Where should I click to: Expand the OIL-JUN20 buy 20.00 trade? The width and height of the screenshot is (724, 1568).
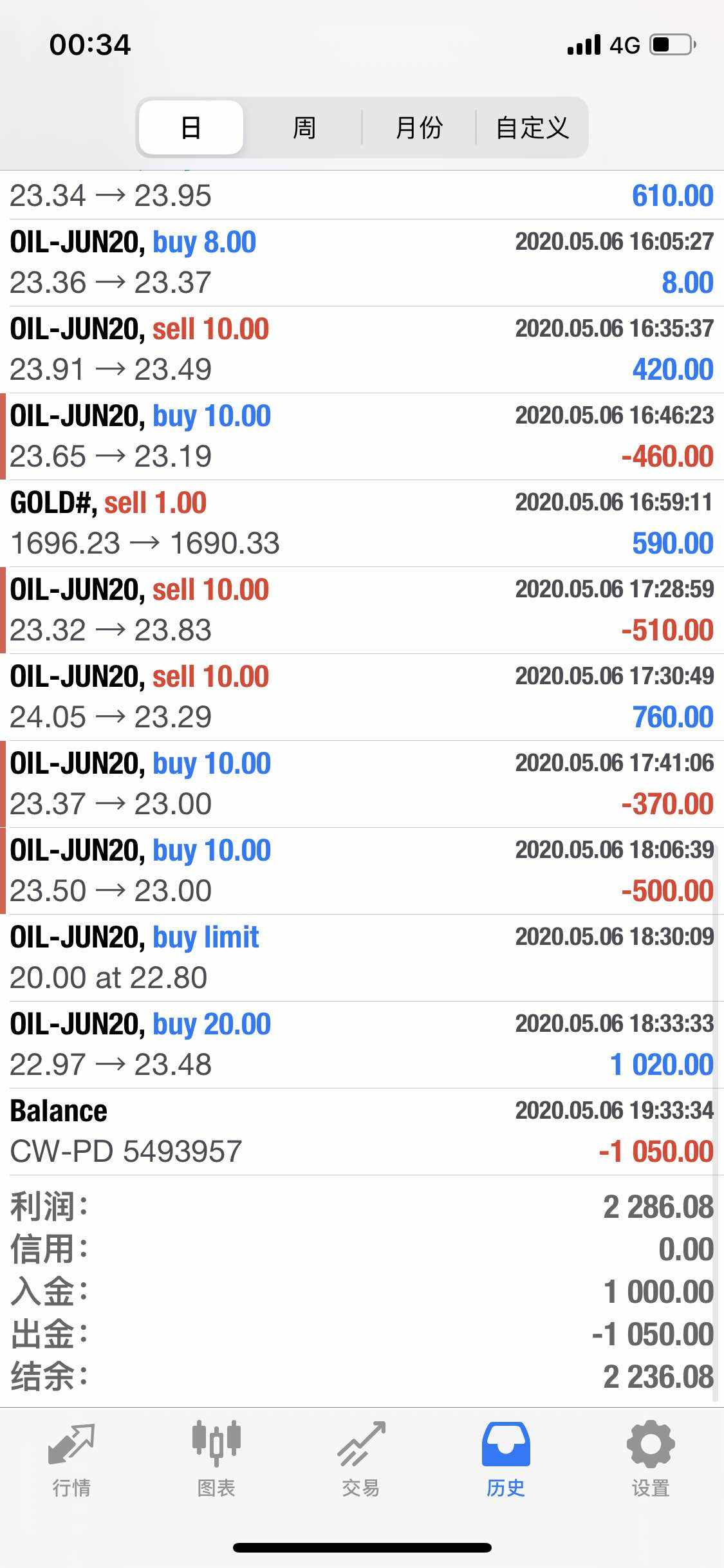[362, 1045]
